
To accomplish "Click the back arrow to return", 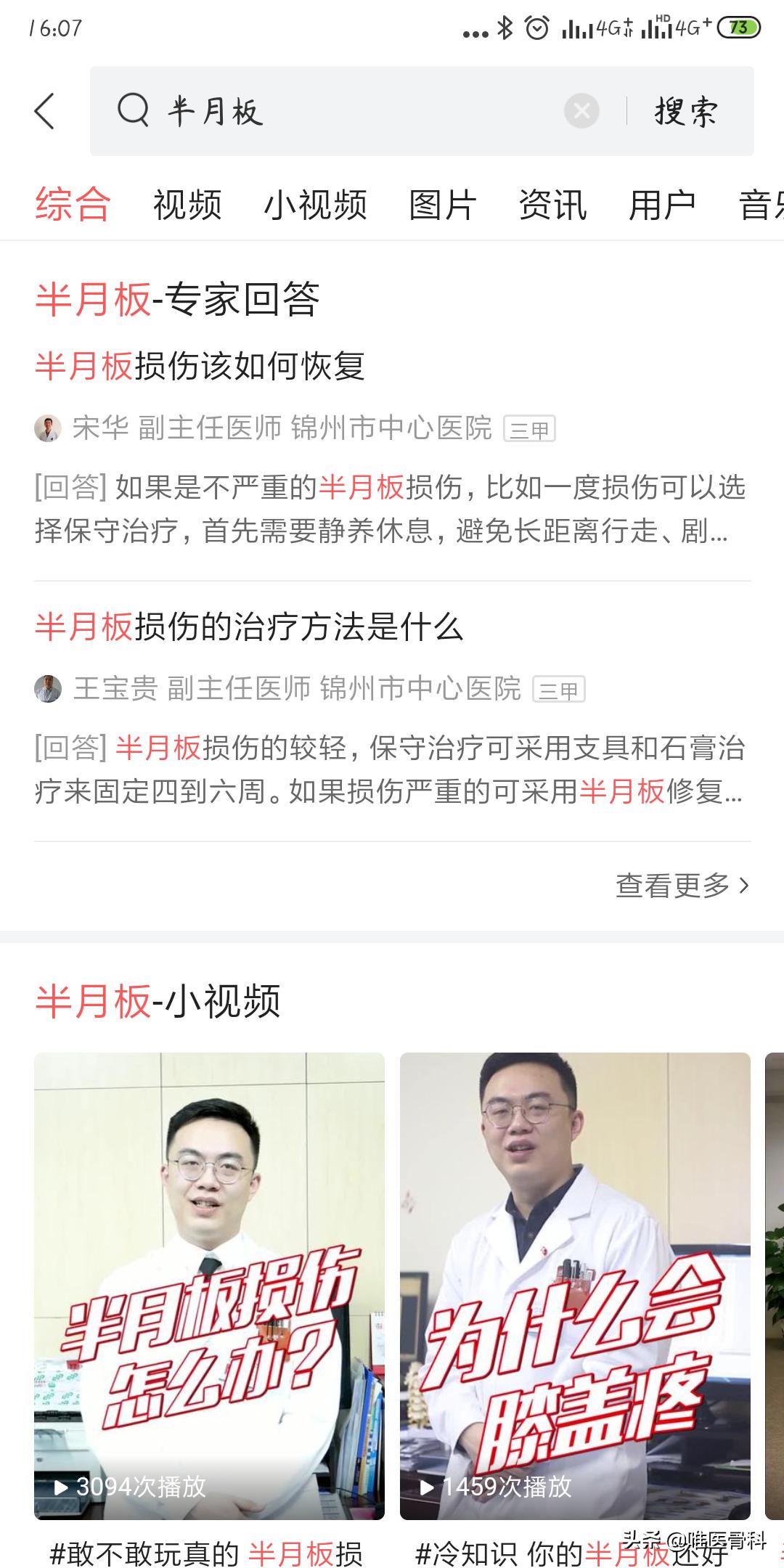I will (x=45, y=110).
